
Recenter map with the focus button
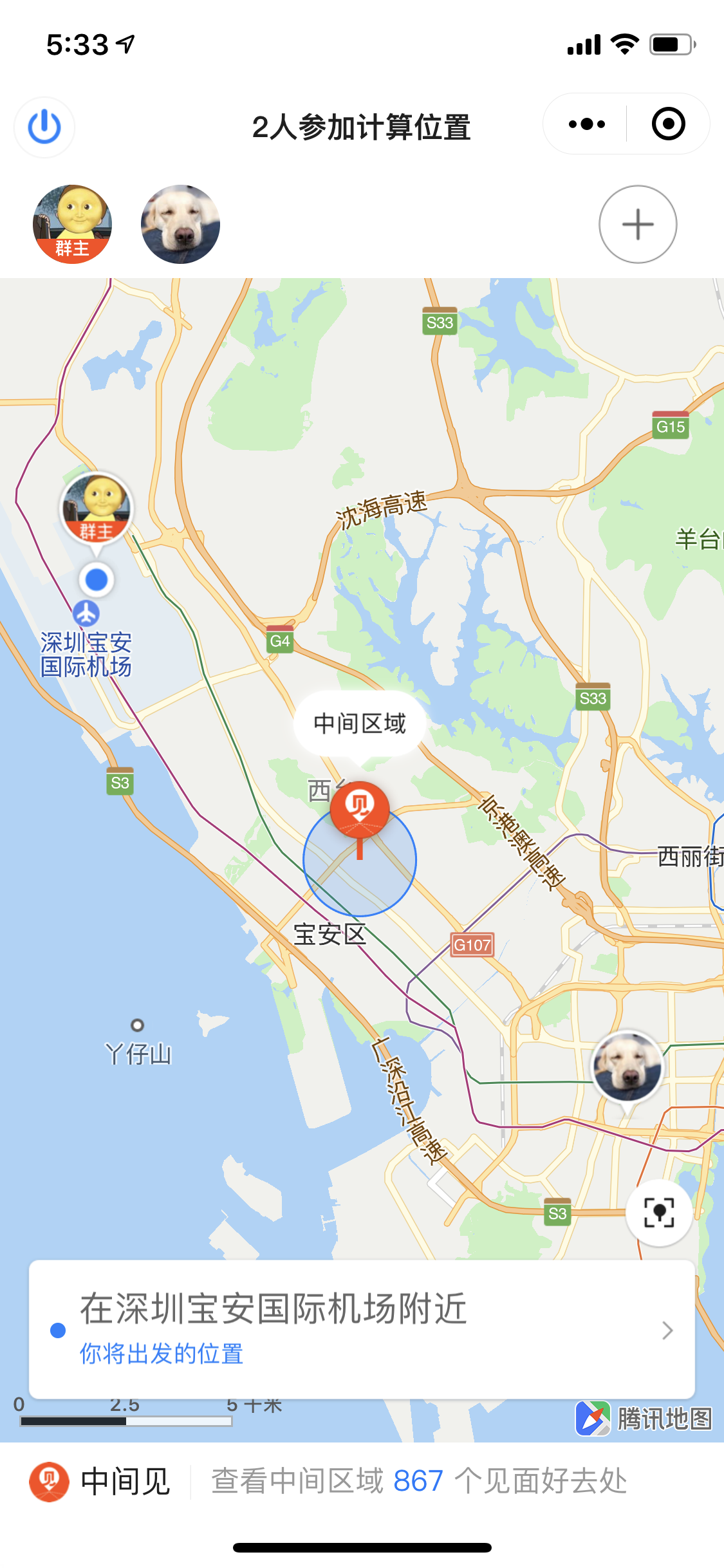click(658, 1213)
